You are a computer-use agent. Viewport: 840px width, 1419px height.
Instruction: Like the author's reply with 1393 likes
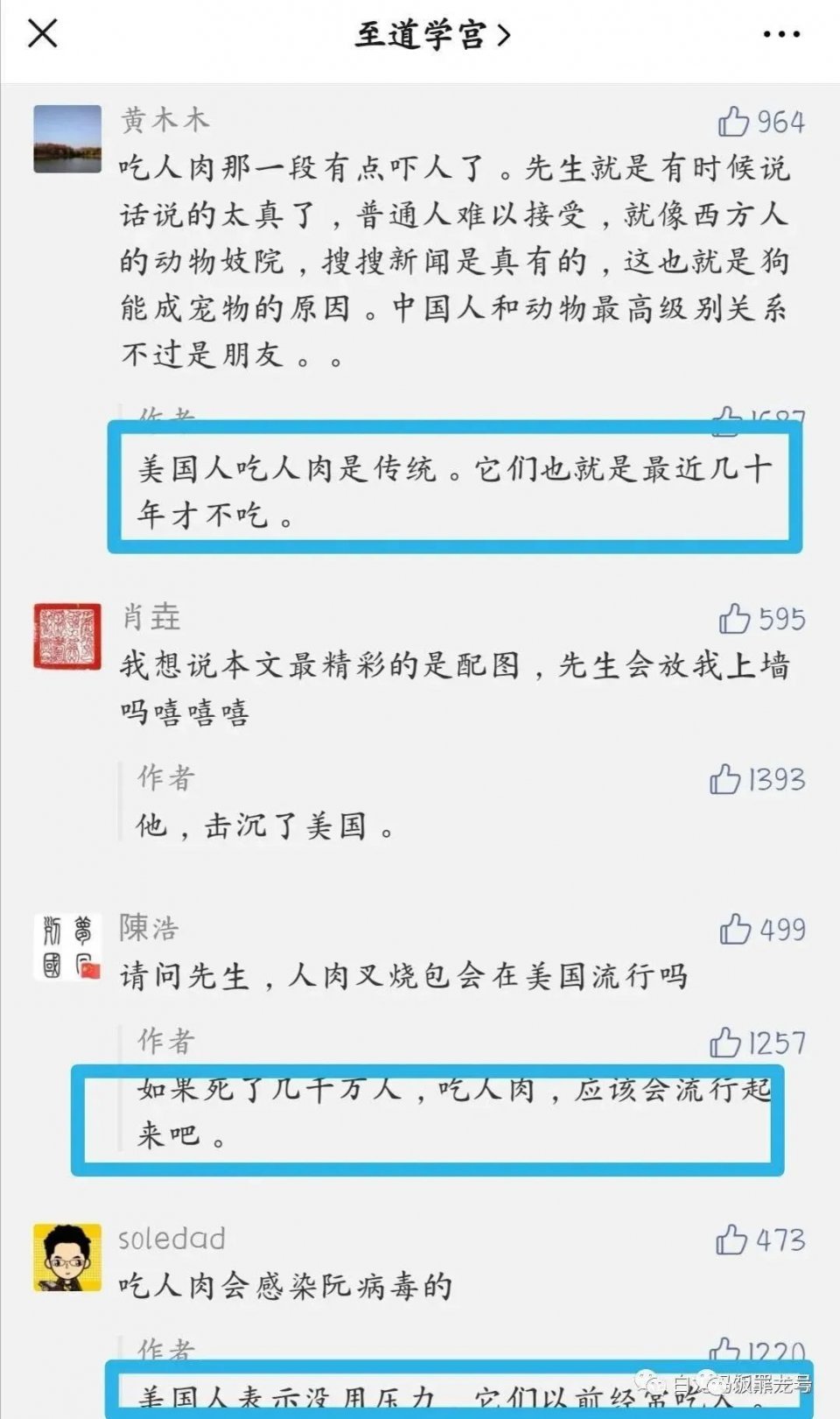click(725, 778)
